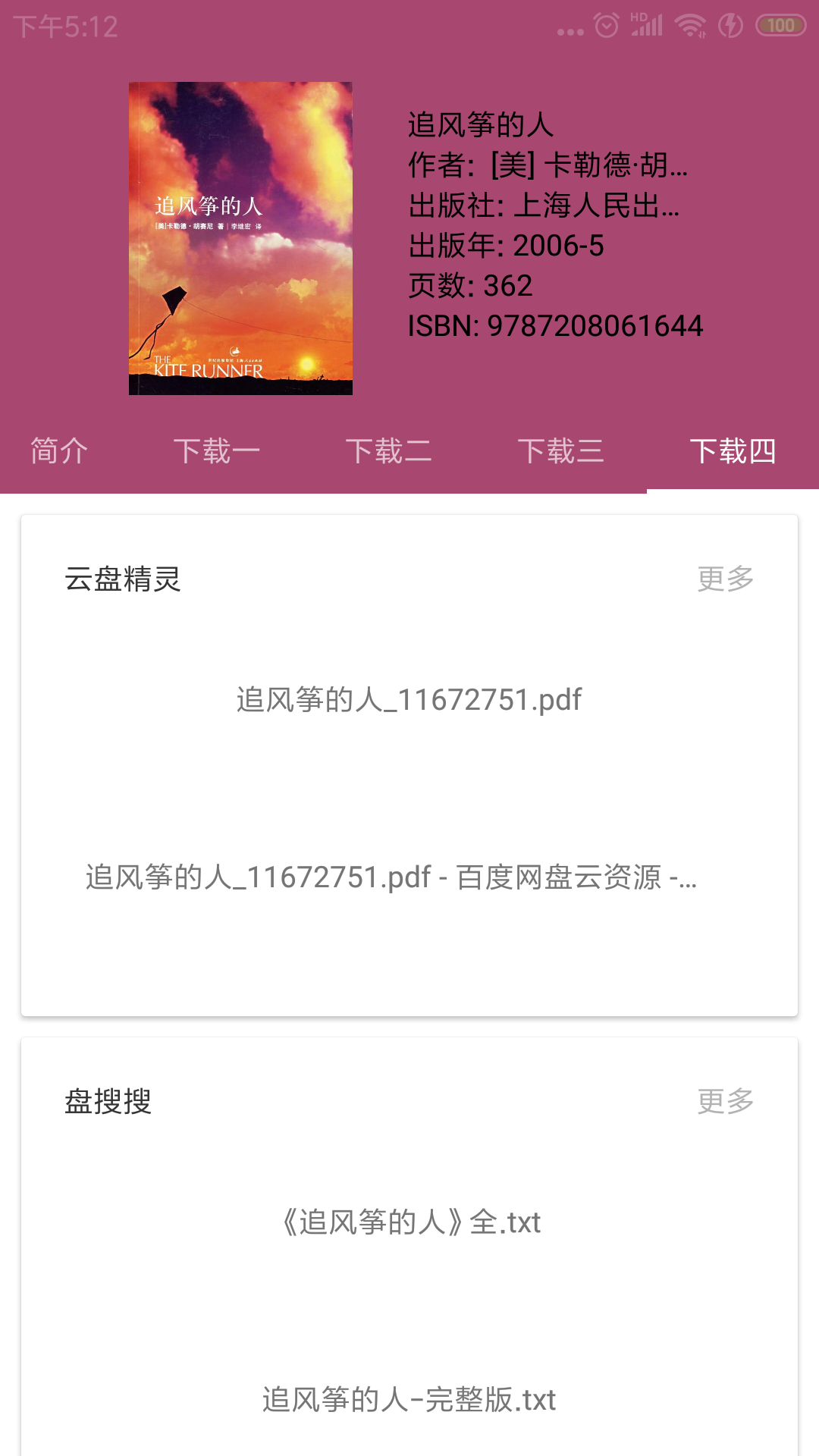Screen dimensions: 819x1456
Task: Open 《追风筝的人》全.txt result
Action: click(x=409, y=1222)
